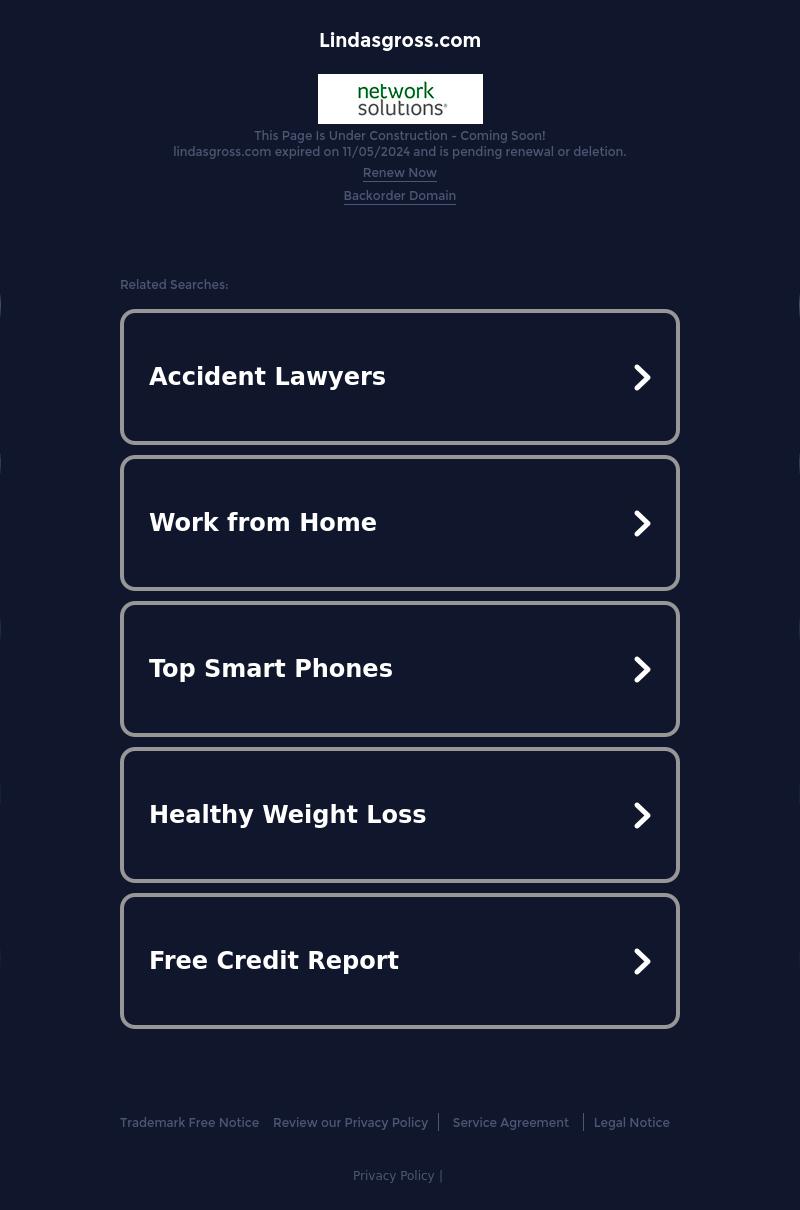800x1210 pixels.
Task: Open the Trademark Free Notice link
Action: click(x=189, y=1123)
